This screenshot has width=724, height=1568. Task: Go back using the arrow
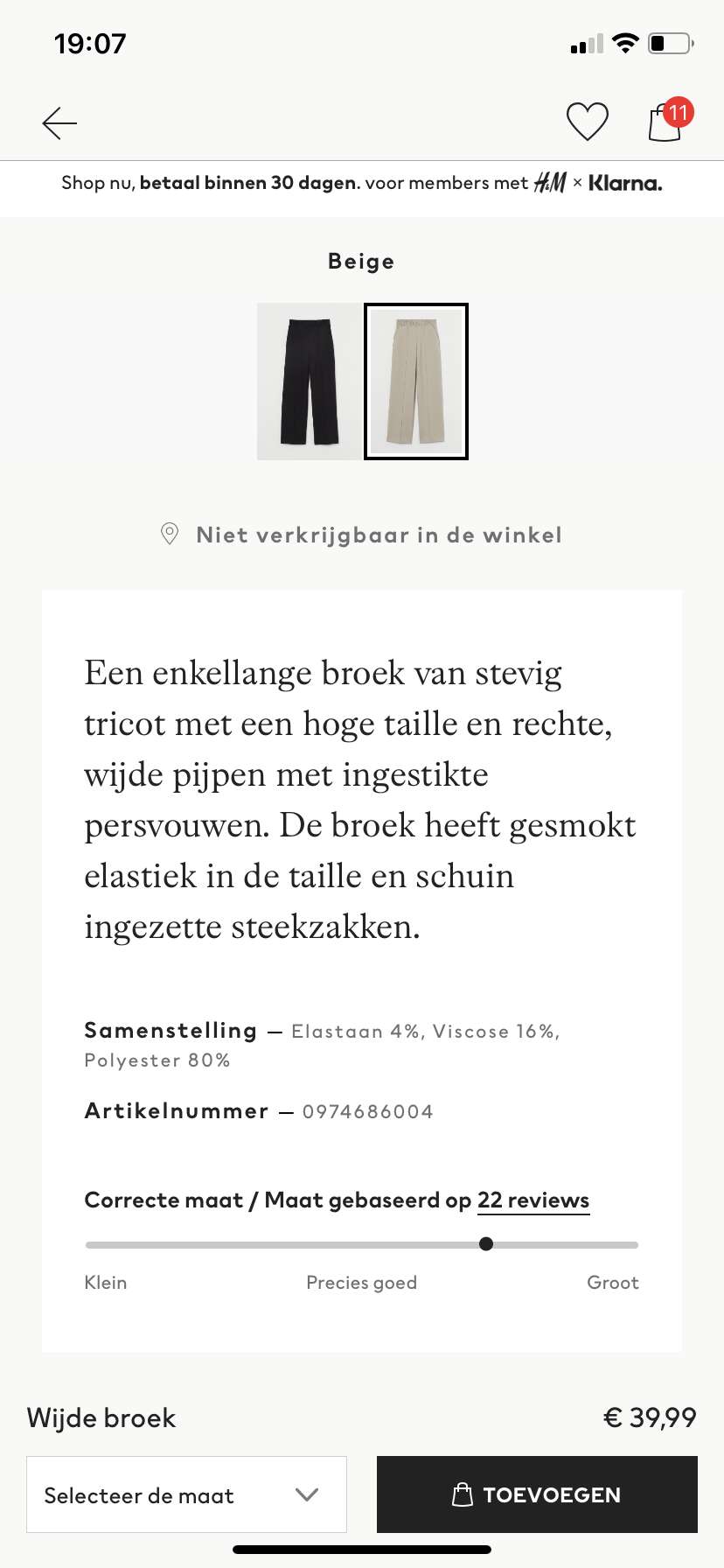pos(59,123)
